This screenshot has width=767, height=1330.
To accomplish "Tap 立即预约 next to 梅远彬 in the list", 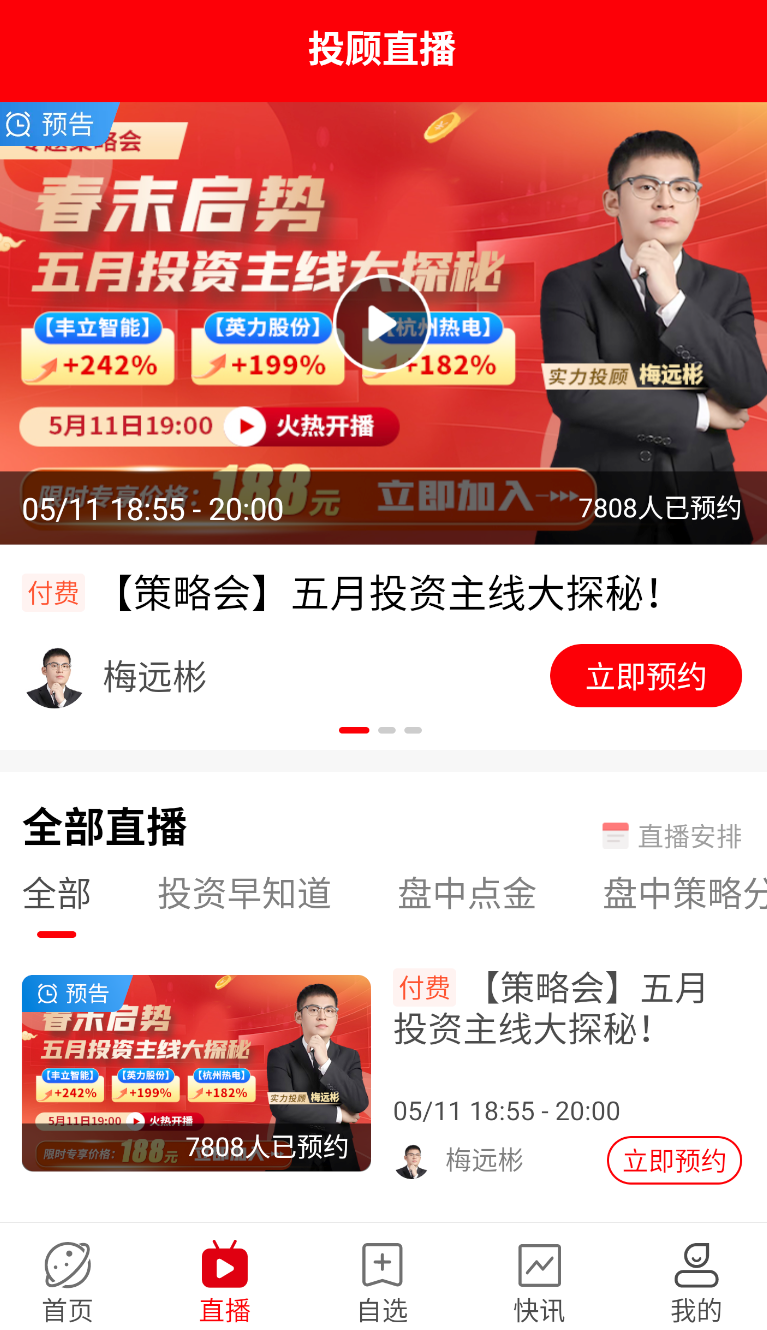I will pyautogui.click(x=674, y=1160).
